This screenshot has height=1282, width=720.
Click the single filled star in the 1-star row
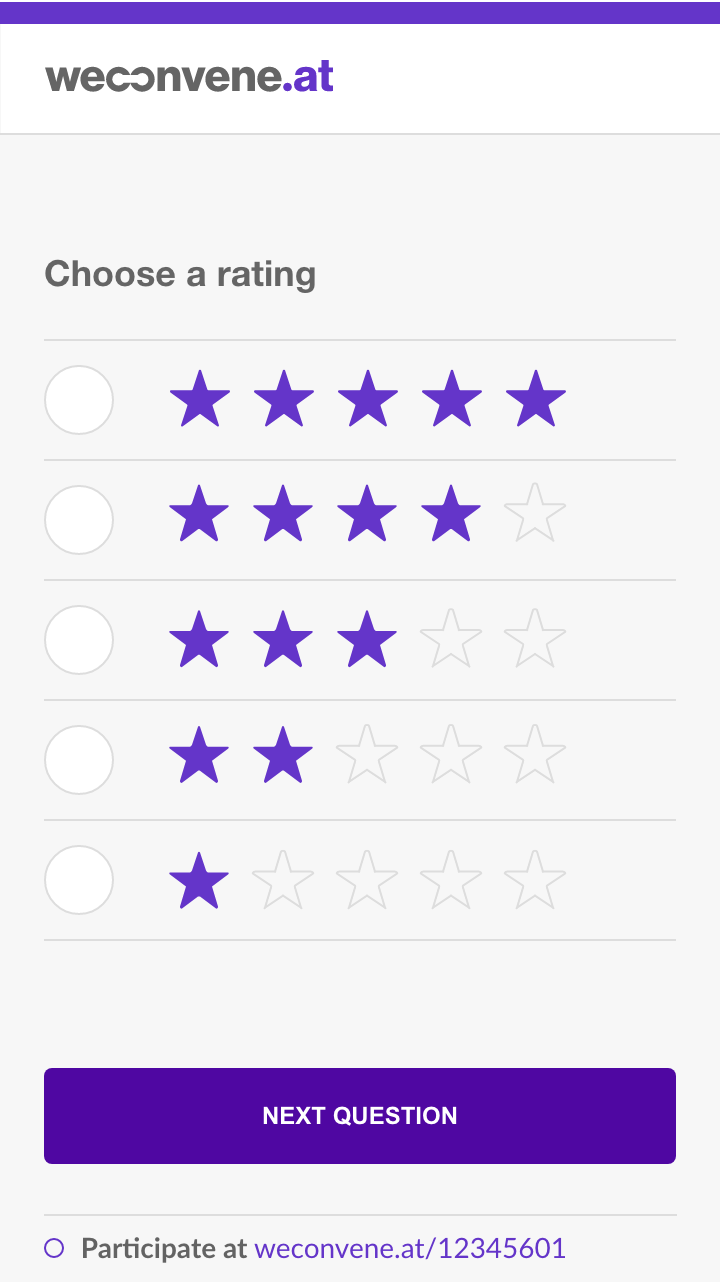199,878
